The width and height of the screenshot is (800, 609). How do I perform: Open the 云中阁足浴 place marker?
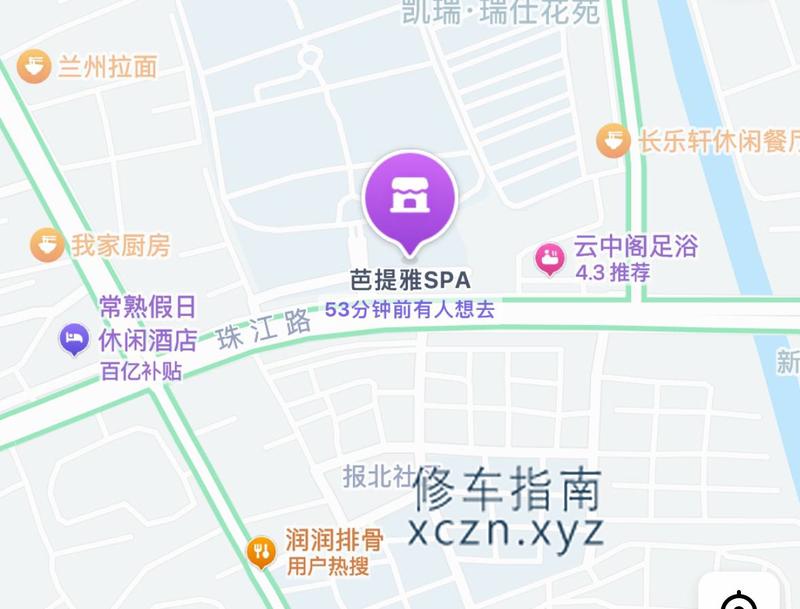[549, 259]
